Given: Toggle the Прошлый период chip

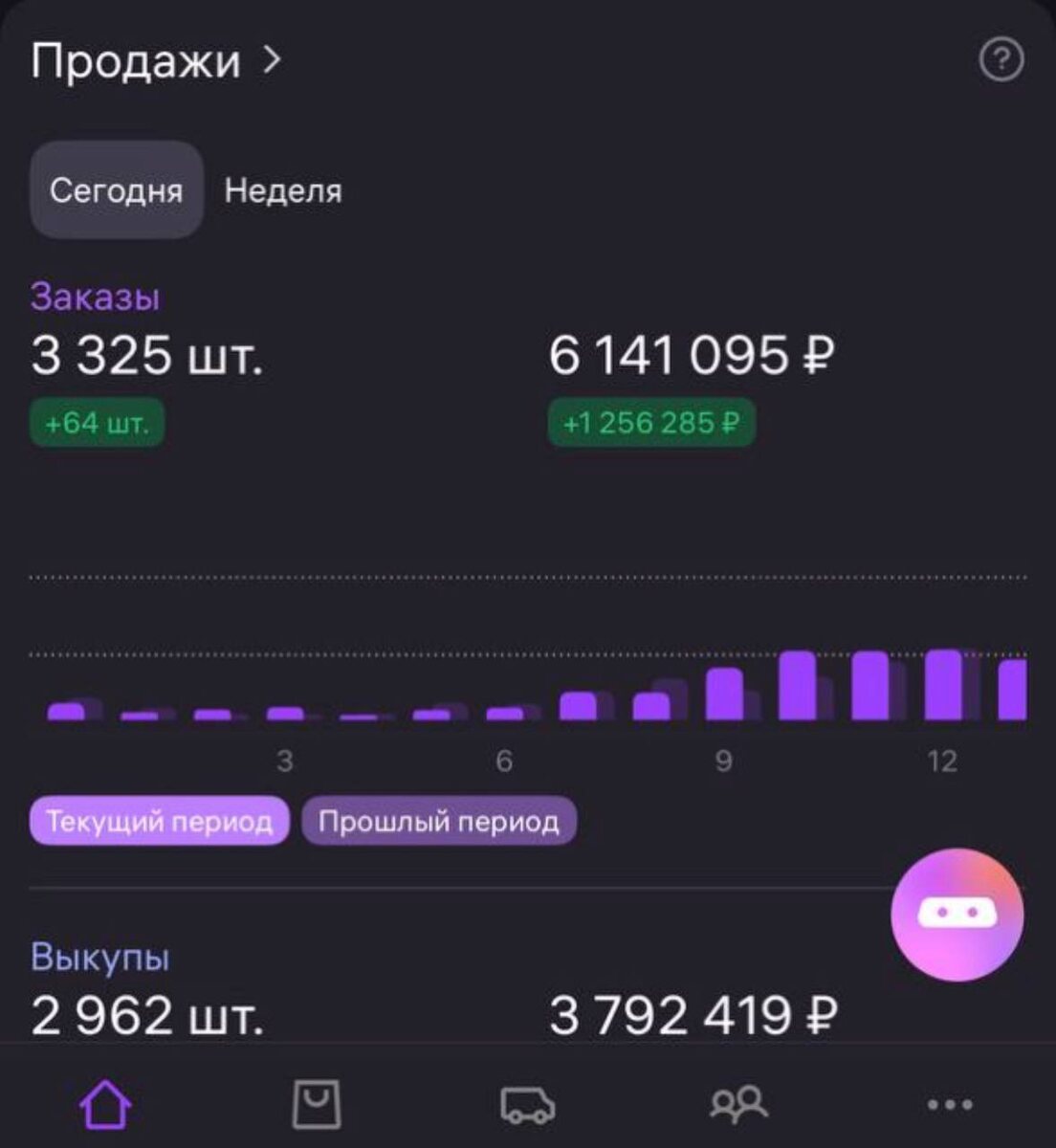Looking at the screenshot, I should coord(439,821).
